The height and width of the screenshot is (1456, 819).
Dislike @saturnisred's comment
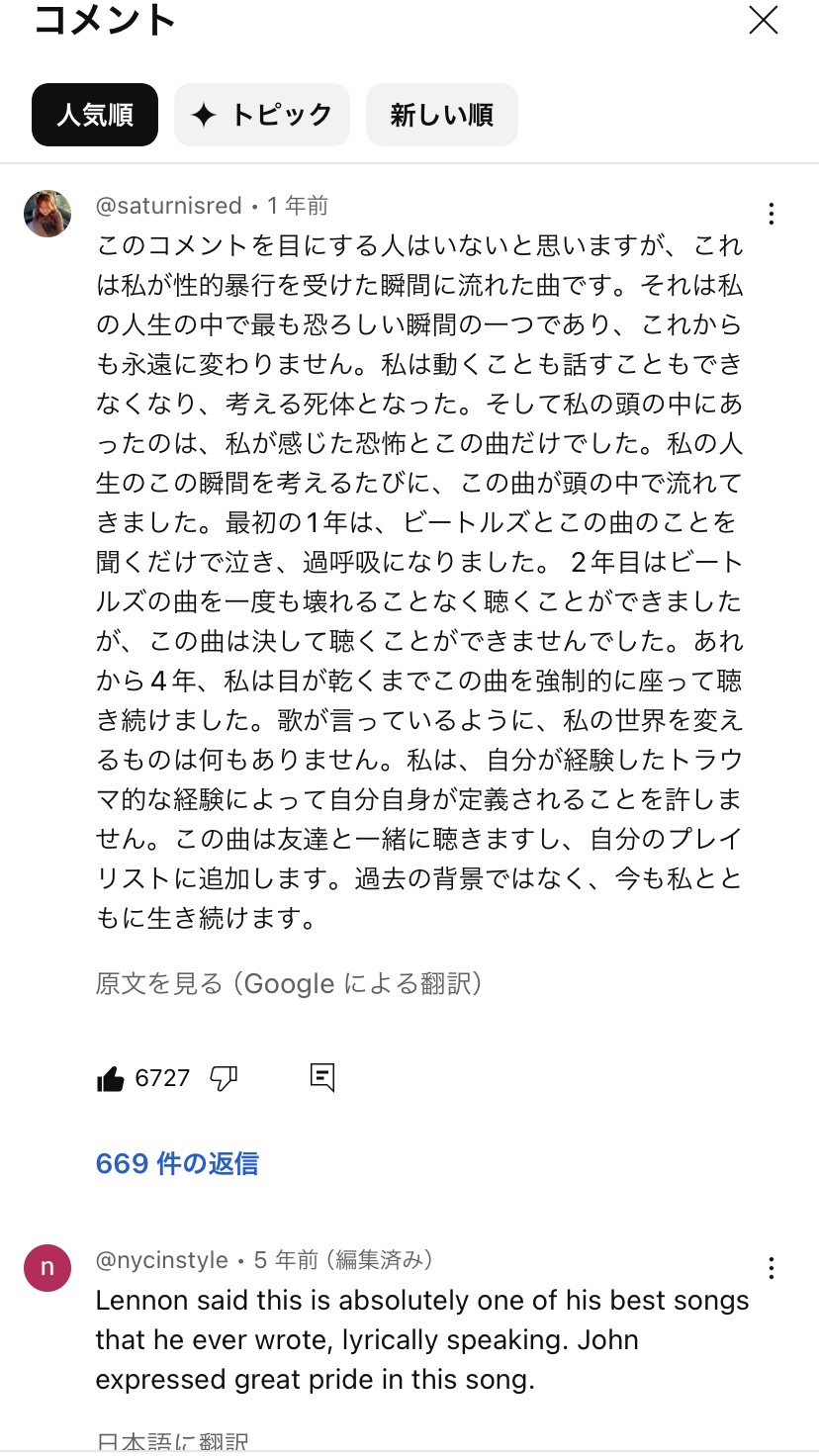coord(225,1078)
